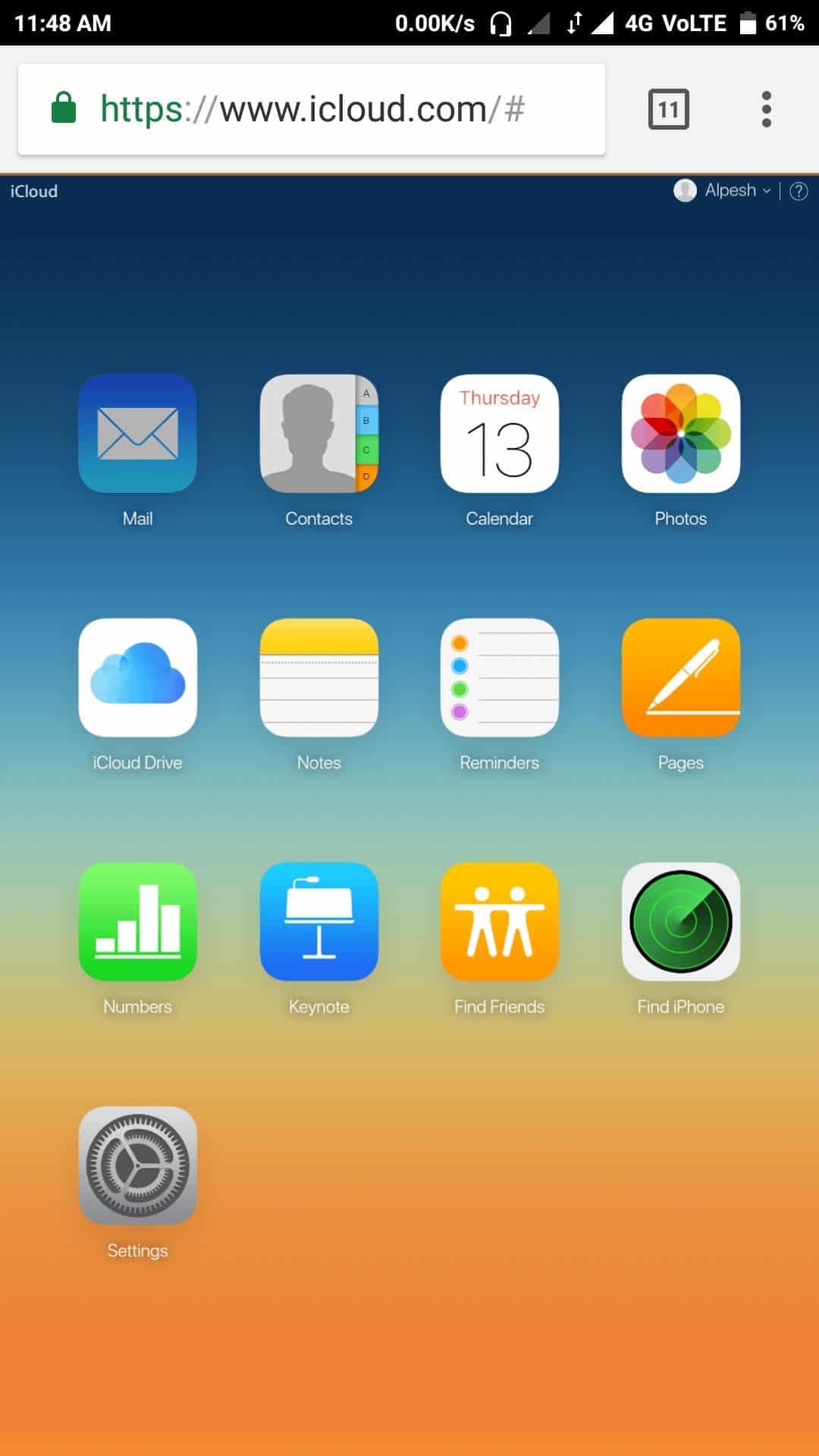The image size is (819, 1456).
Task: Tap the browser URL address bar
Action: pyautogui.click(x=312, y=109)
